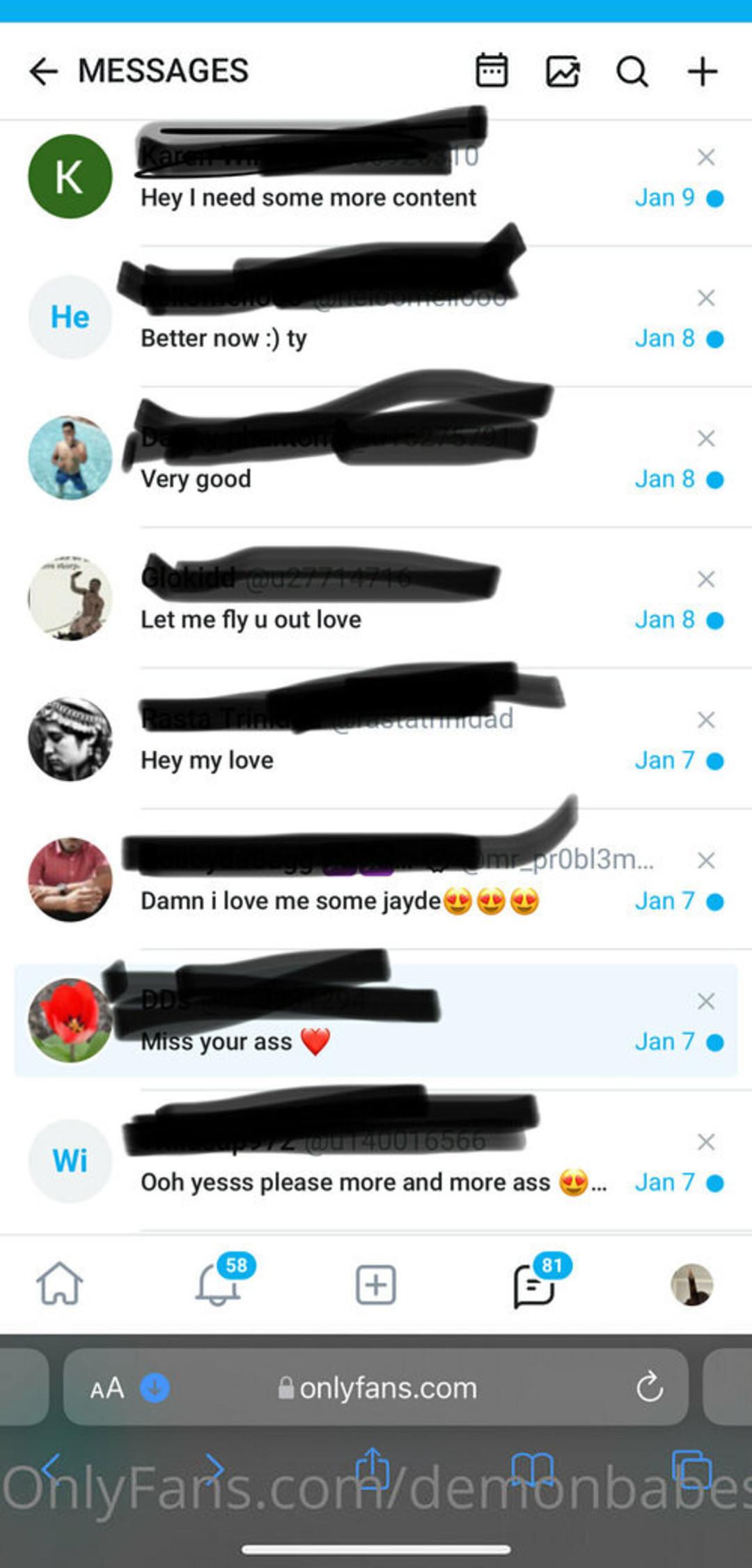The image size is (752, 1568).
Task: Tap the onlyfans.com address bar
Action: pos(376,1387)
